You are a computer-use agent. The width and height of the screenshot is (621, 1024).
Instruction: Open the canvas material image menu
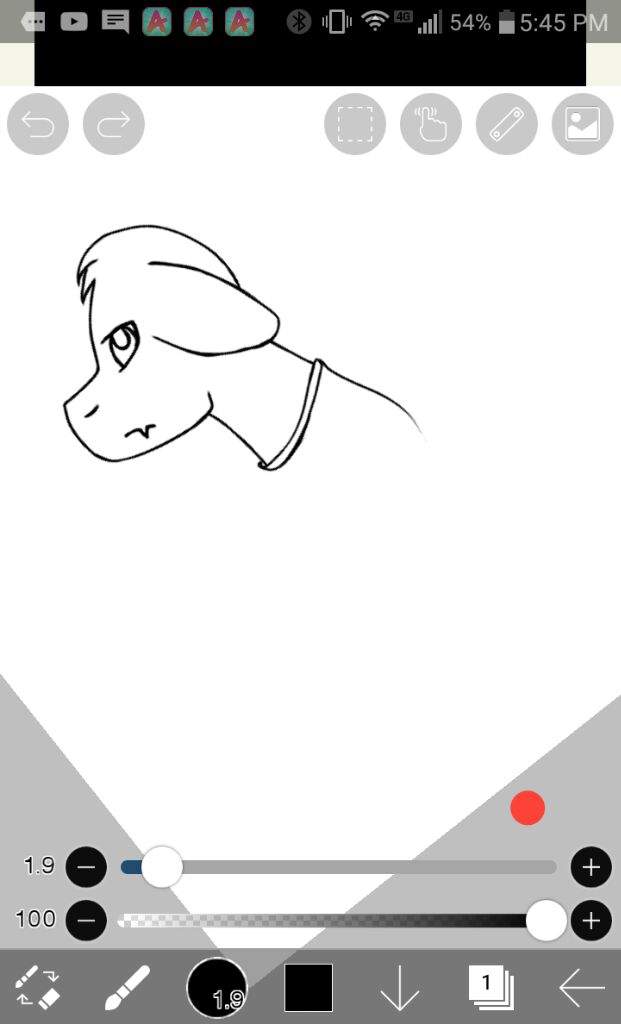(582, 124)
